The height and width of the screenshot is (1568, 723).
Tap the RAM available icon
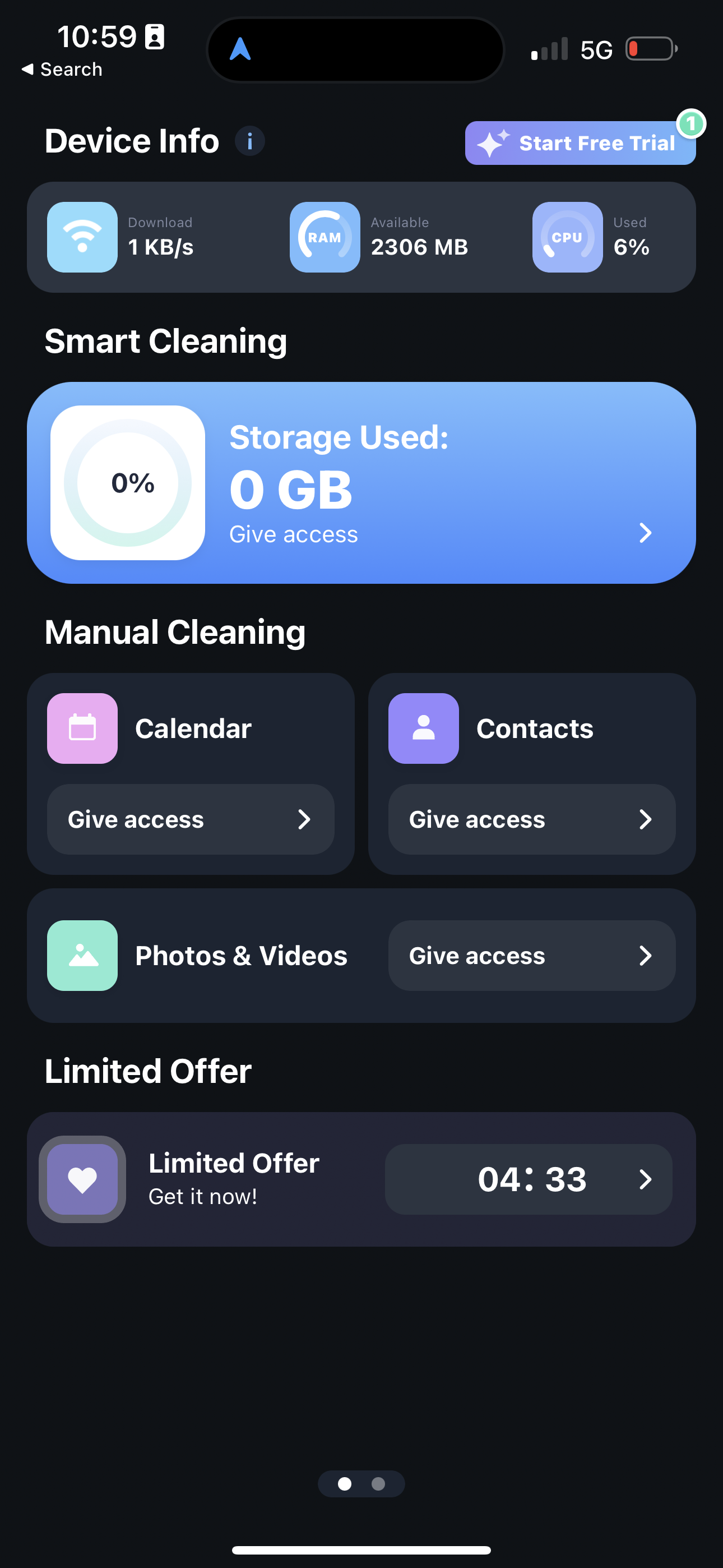(x=325, y=237)
